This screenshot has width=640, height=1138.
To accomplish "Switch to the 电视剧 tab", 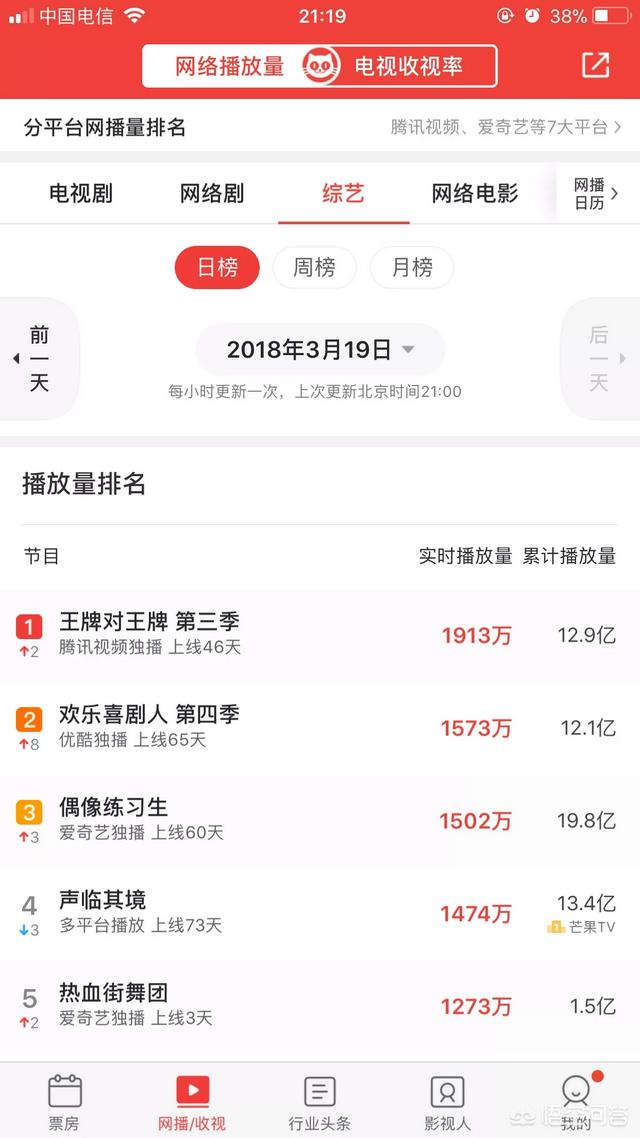I will tap(81, 194).
